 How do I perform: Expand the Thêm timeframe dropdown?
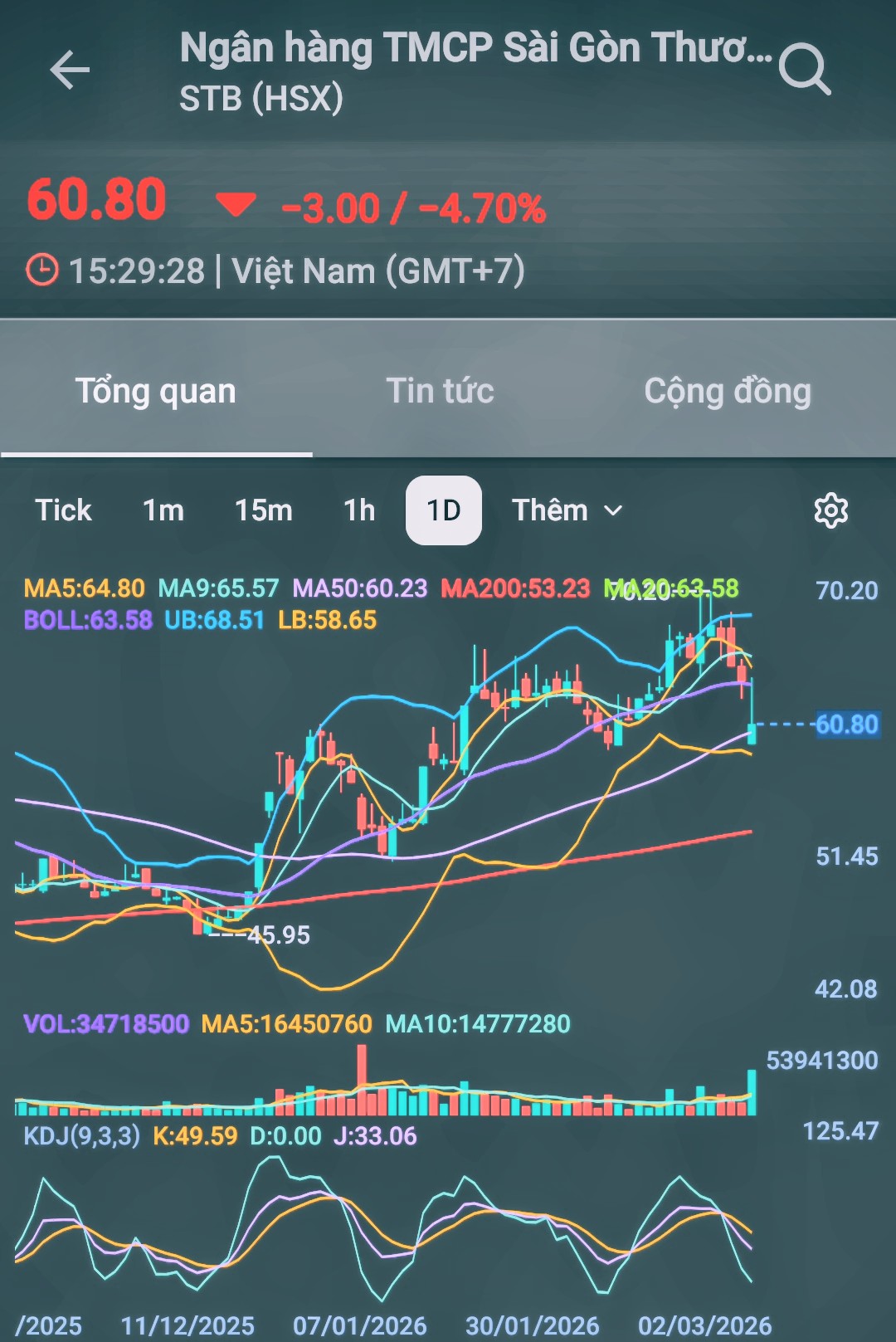coord(567,510)
